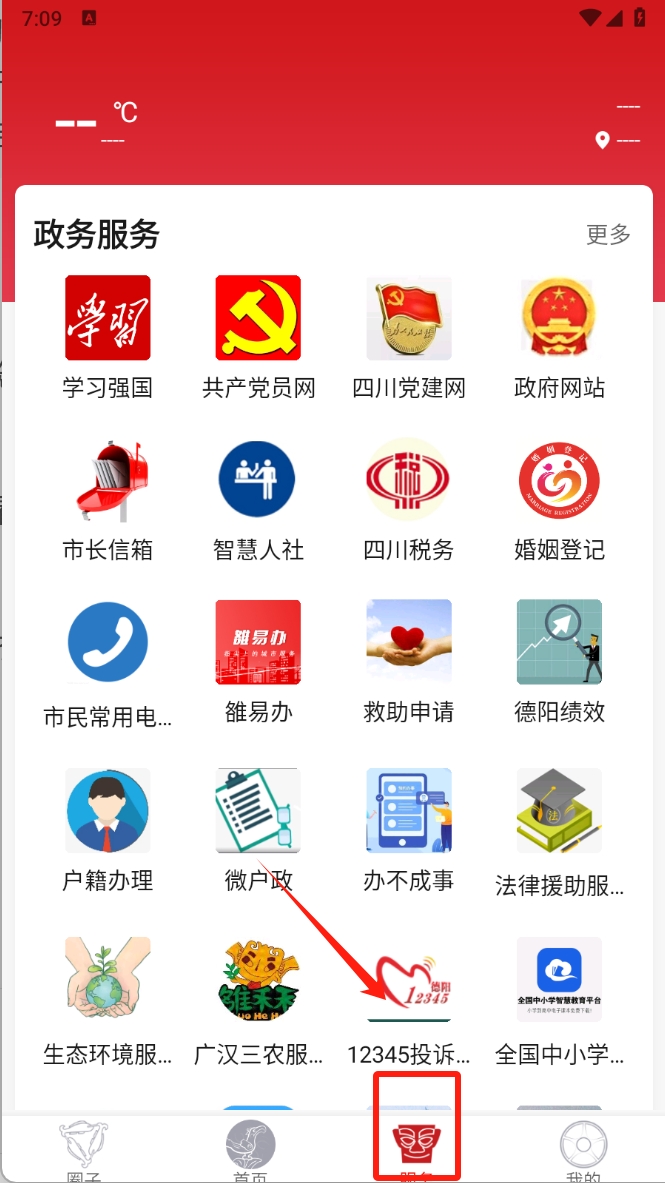Viewport: 665px width, 1183px height.
Task: Go to 政府网站
Action: (x=559, y=318)
